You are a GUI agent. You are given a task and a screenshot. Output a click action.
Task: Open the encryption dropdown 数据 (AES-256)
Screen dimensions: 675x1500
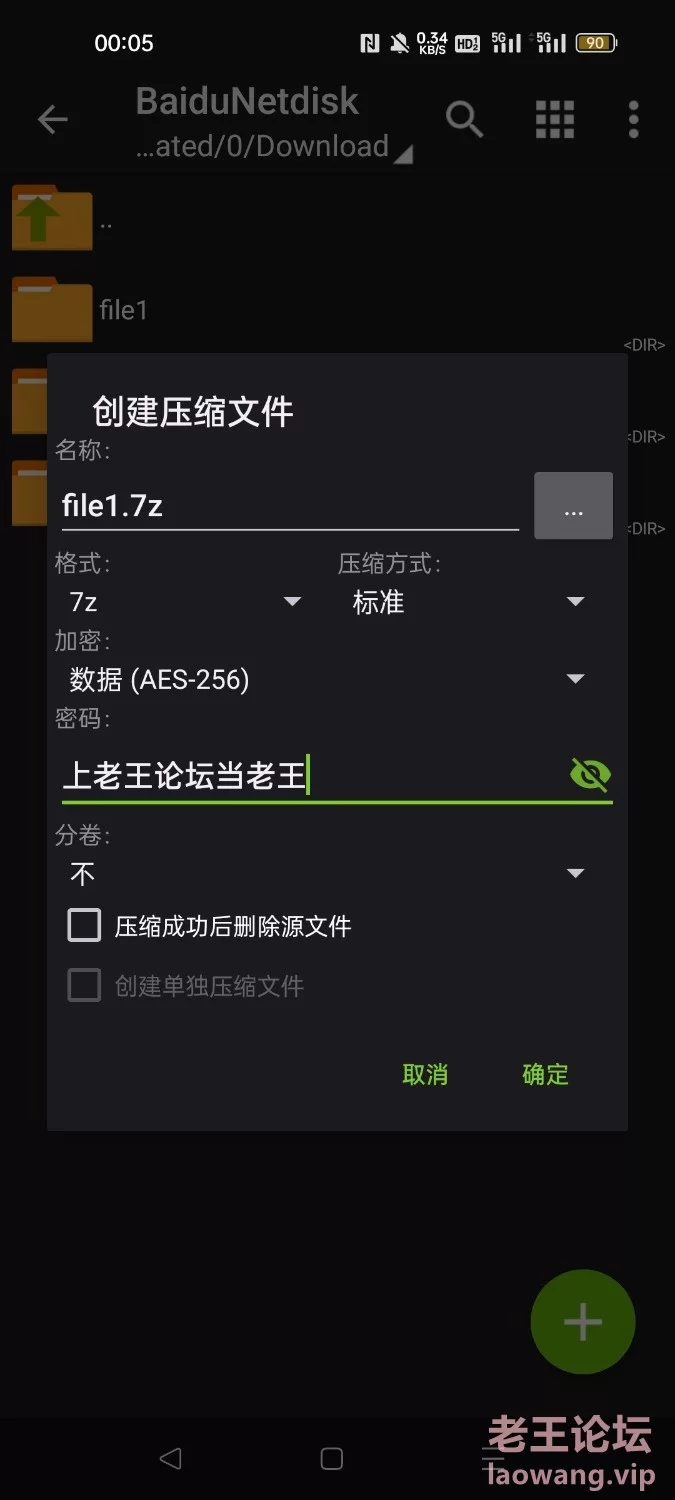click(x=326, y=680)
